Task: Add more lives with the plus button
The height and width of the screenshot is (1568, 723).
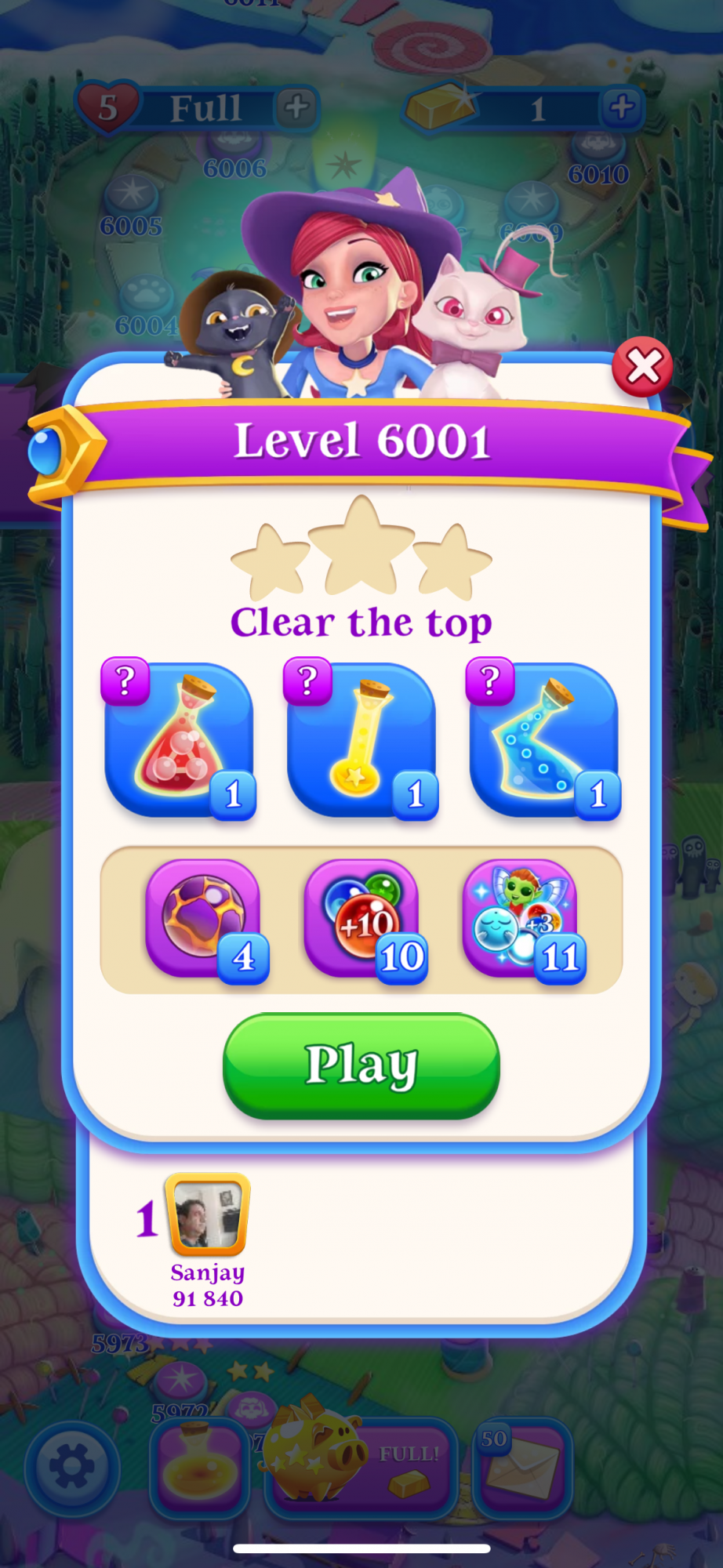Action: click(296, 107)
